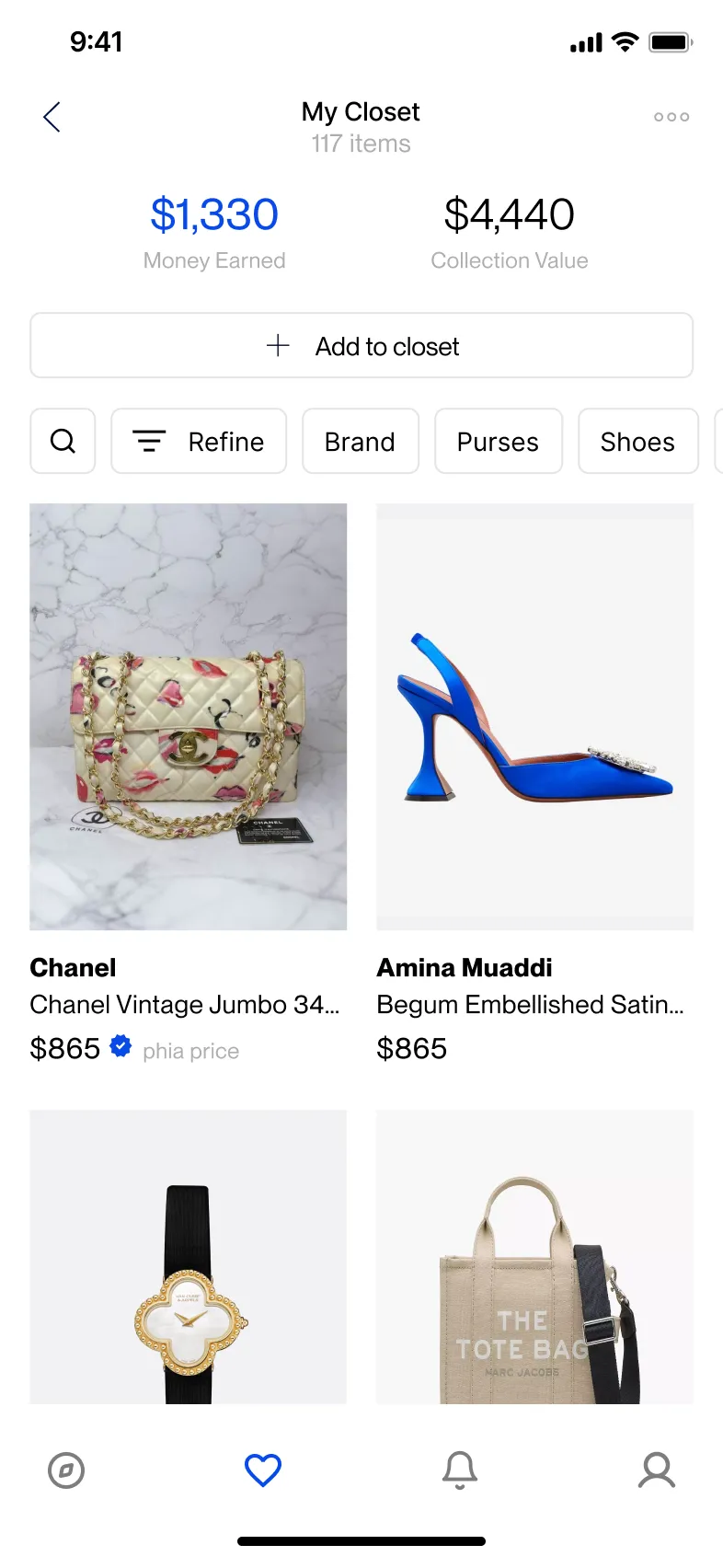The image size is (723, 1568).
Task: Open the notifications bell tab
Action: tap(460, 1470)
